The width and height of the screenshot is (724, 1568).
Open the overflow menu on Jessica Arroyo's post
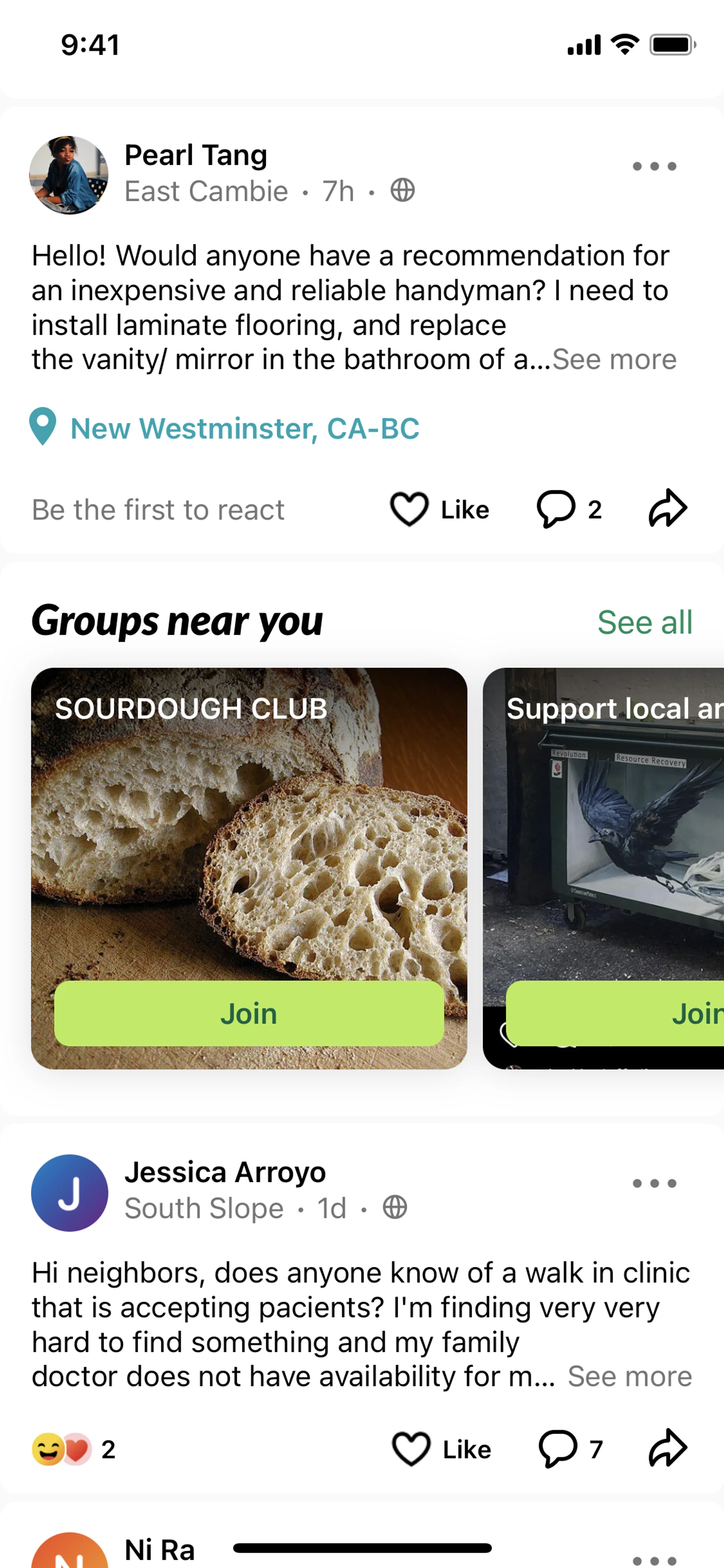pos(654,1183)
